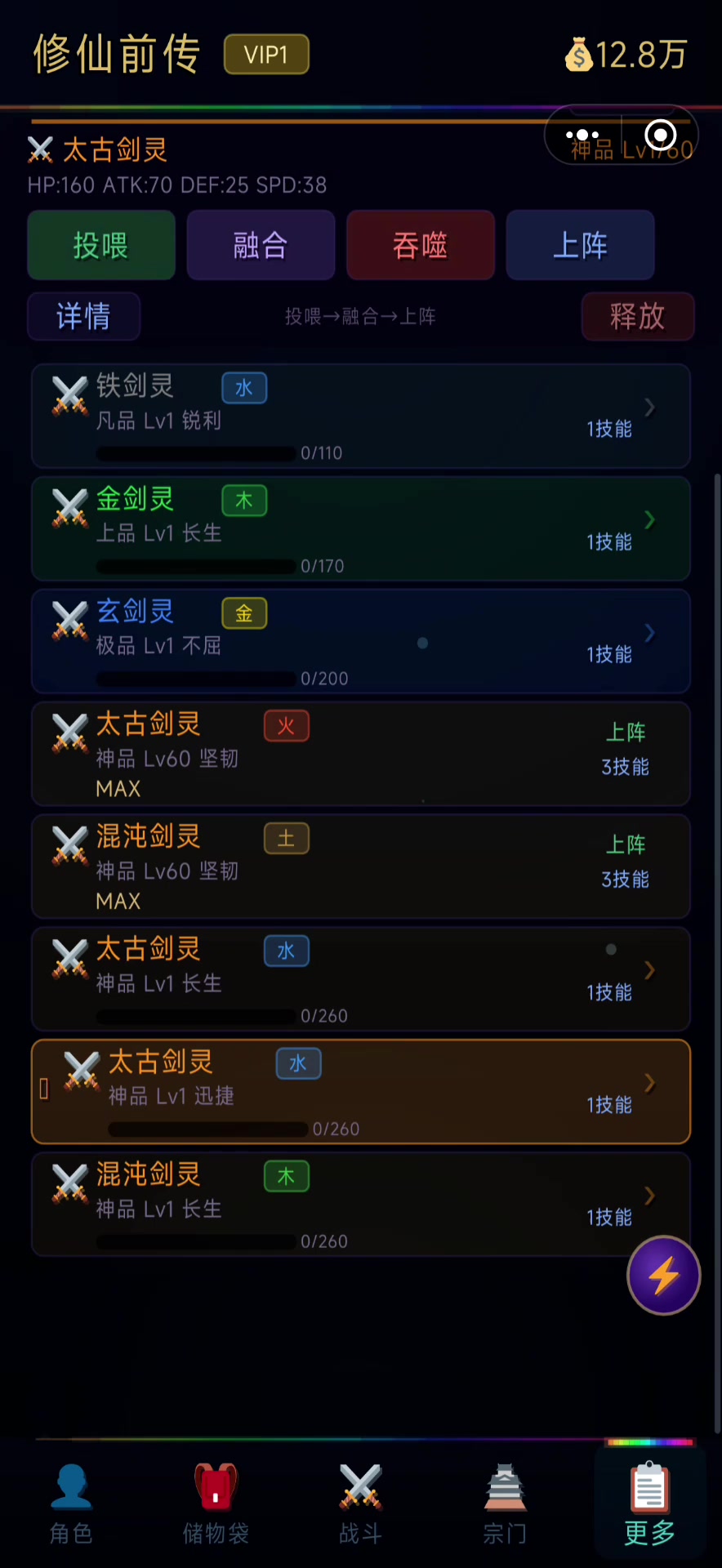Open 详情 details
The height and width of the screenshot is (1568, 722).
tap(83, 316)
